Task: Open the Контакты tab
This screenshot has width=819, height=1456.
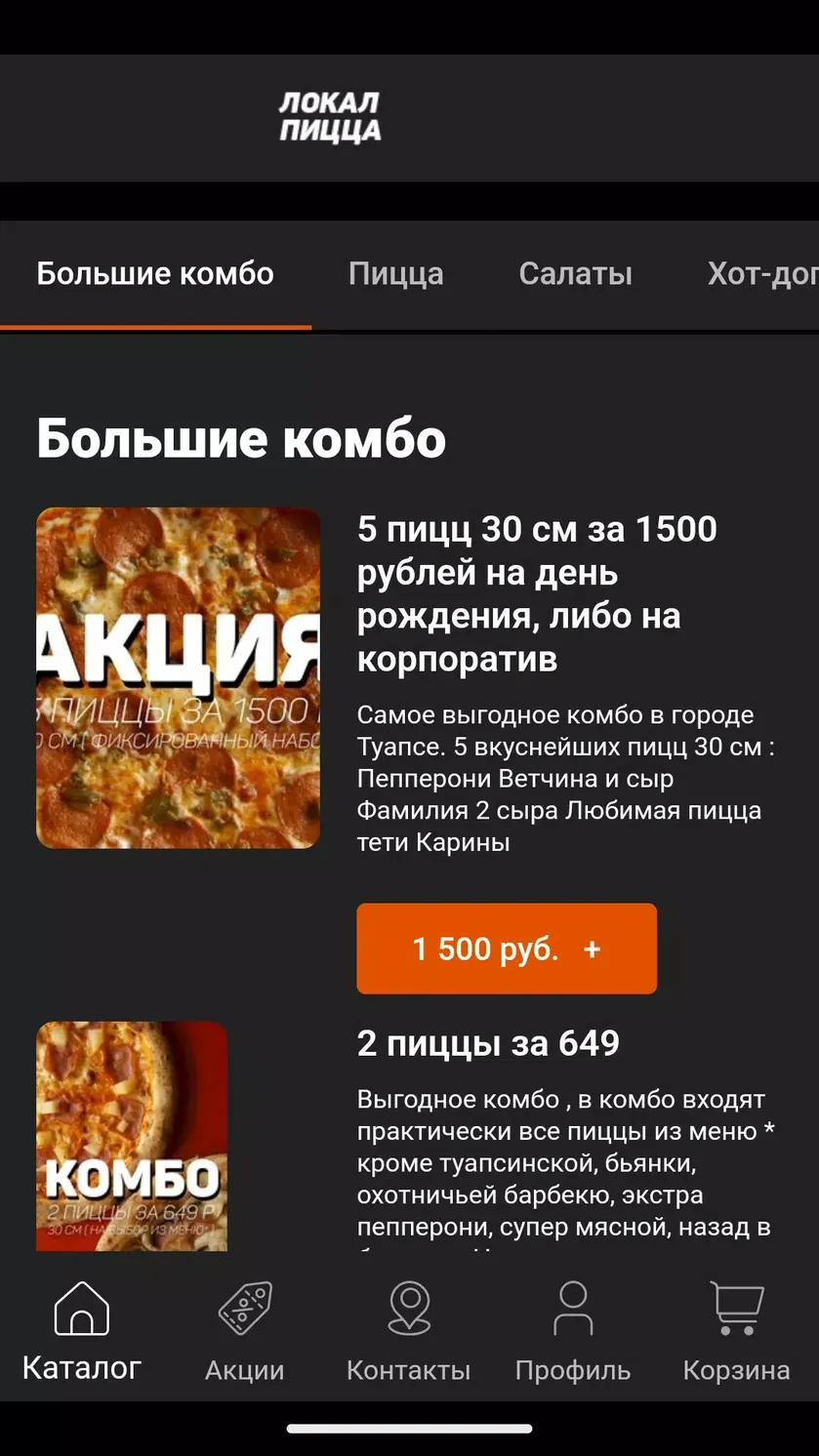Action: 409,1331
